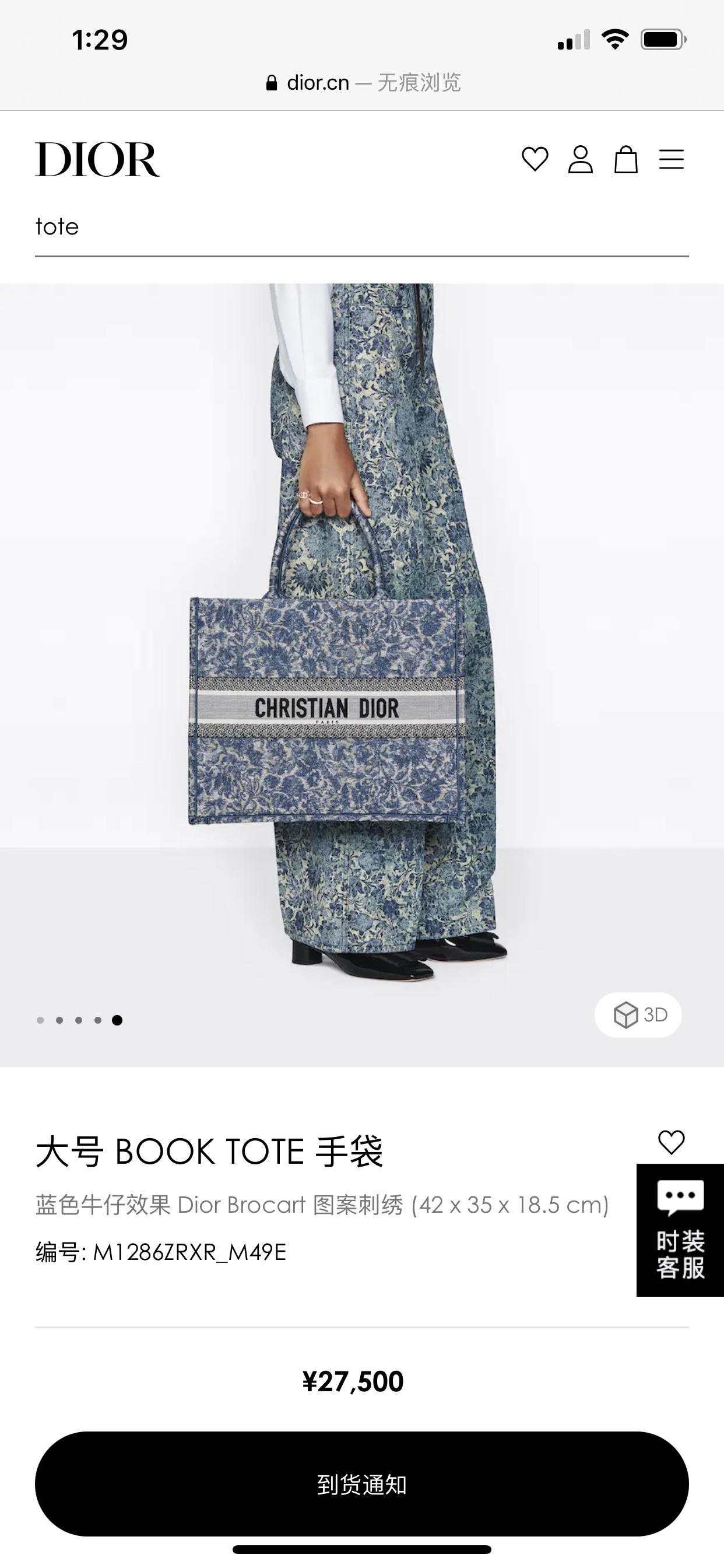Open the hamburger menu
The image size is (724, 1568).
[671, 159]
